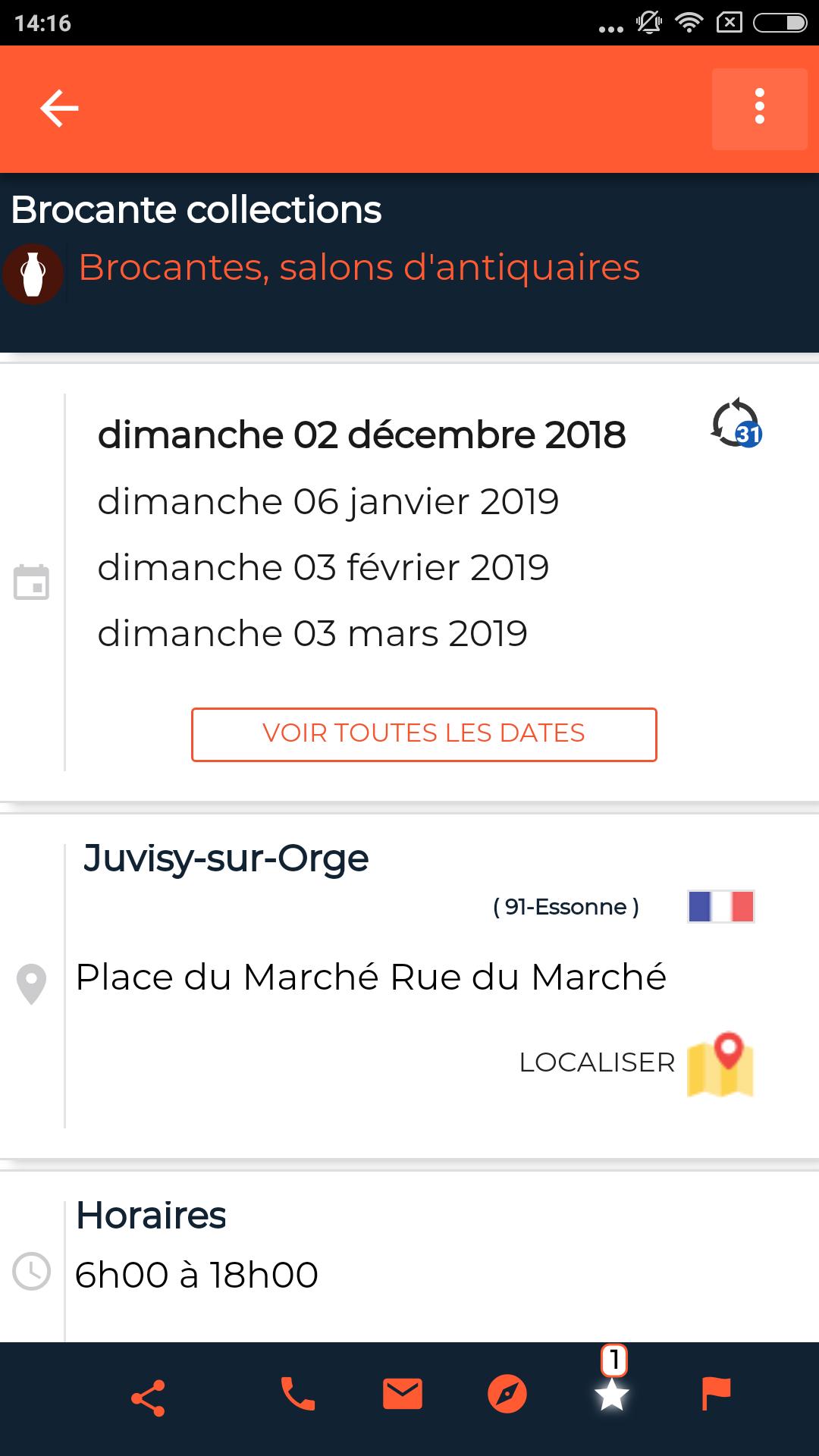819x1456 pixels.
Task: Open the compass navigation icon
Action: pos(507,1394)
